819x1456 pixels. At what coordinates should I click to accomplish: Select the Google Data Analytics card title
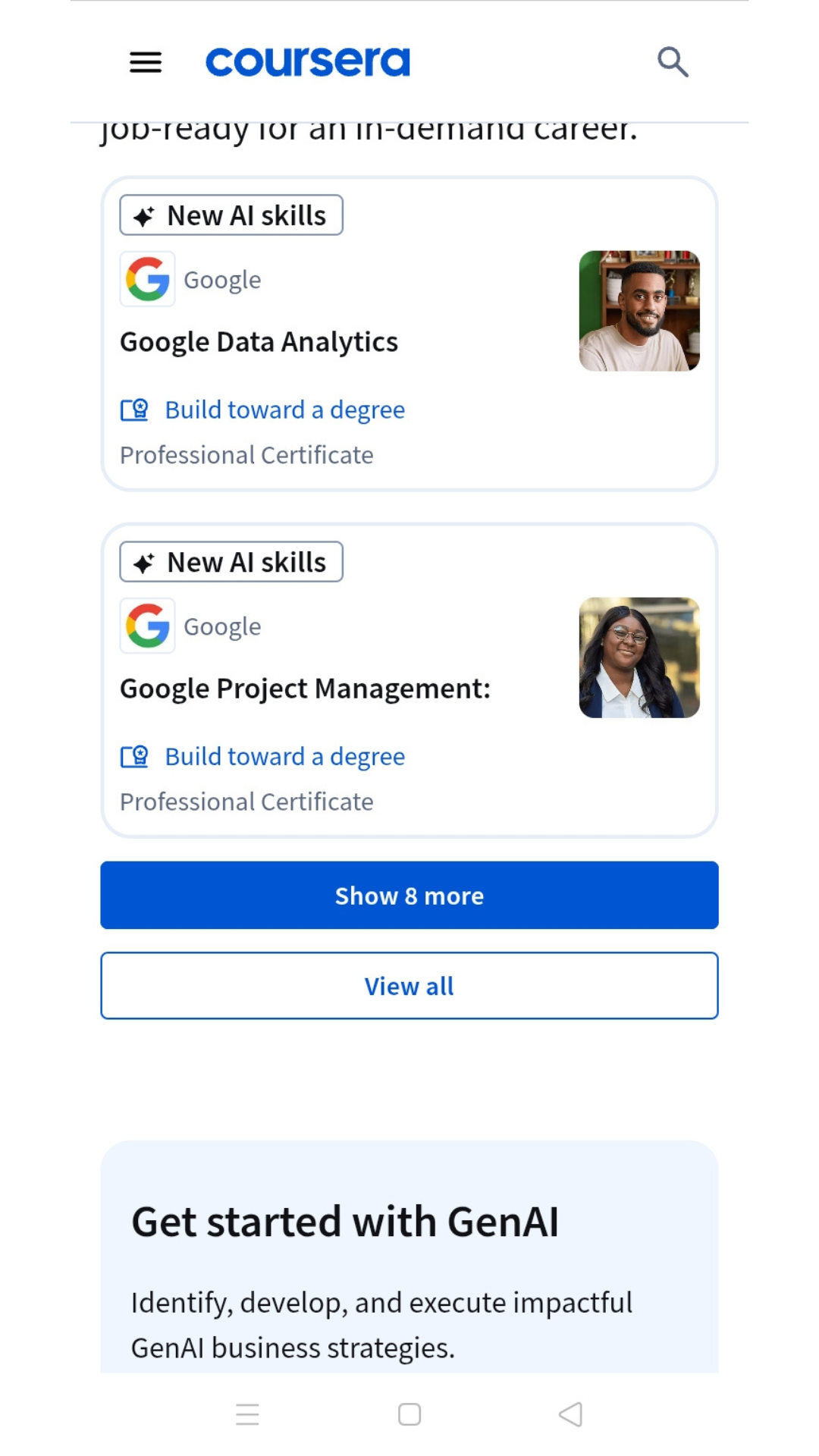[x=259, y=341]
